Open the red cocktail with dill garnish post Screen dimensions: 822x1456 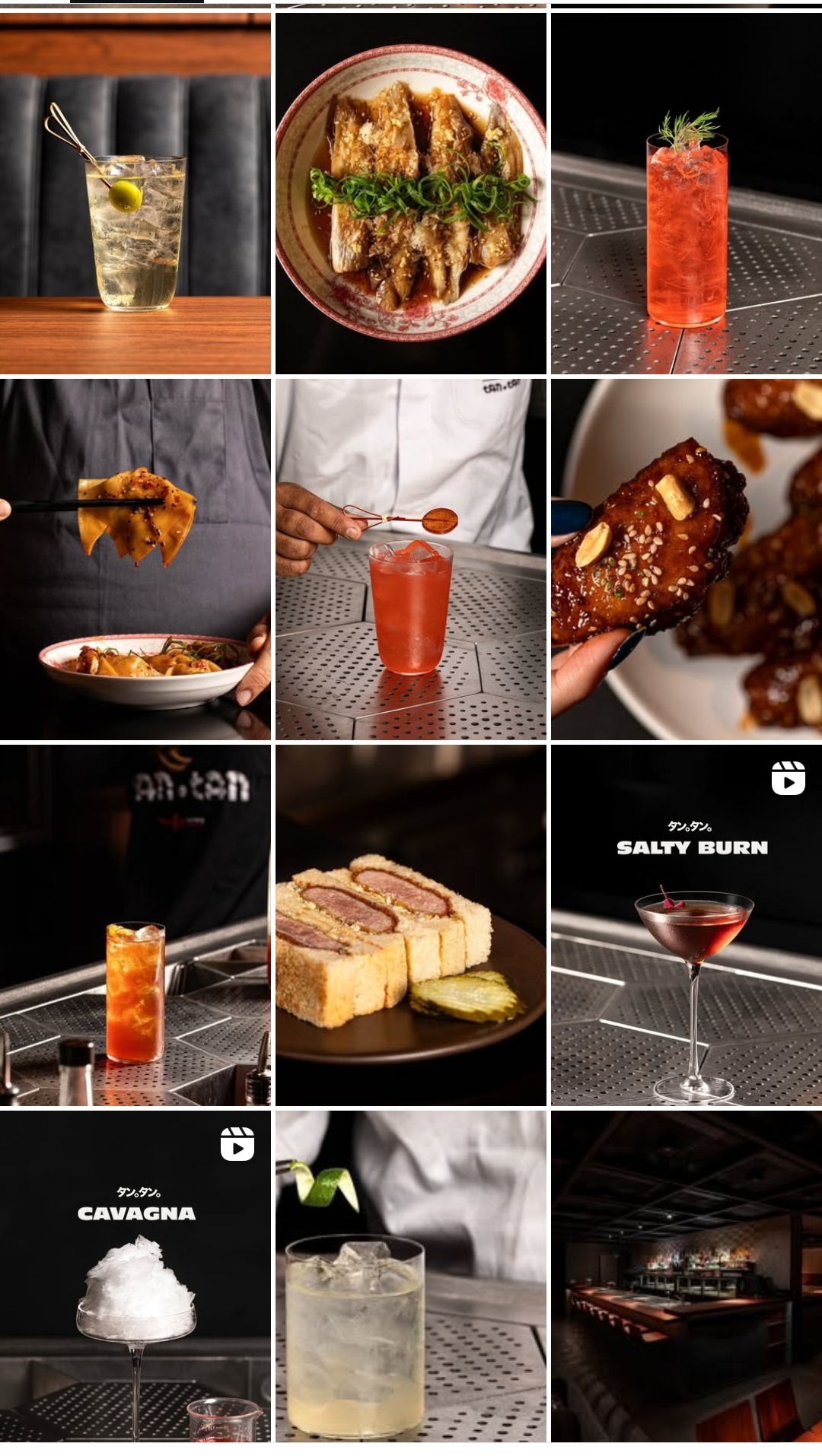tap(687, 194)
